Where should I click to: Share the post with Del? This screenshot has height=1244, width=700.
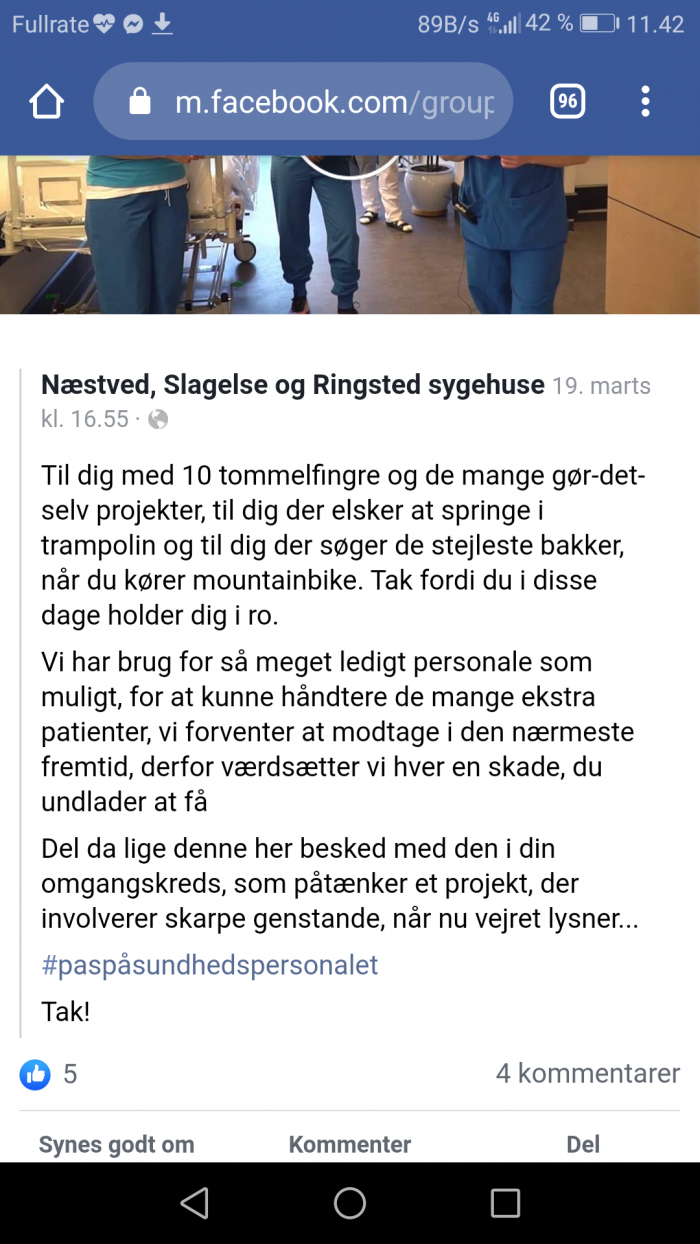click(x=583, y=1145)
